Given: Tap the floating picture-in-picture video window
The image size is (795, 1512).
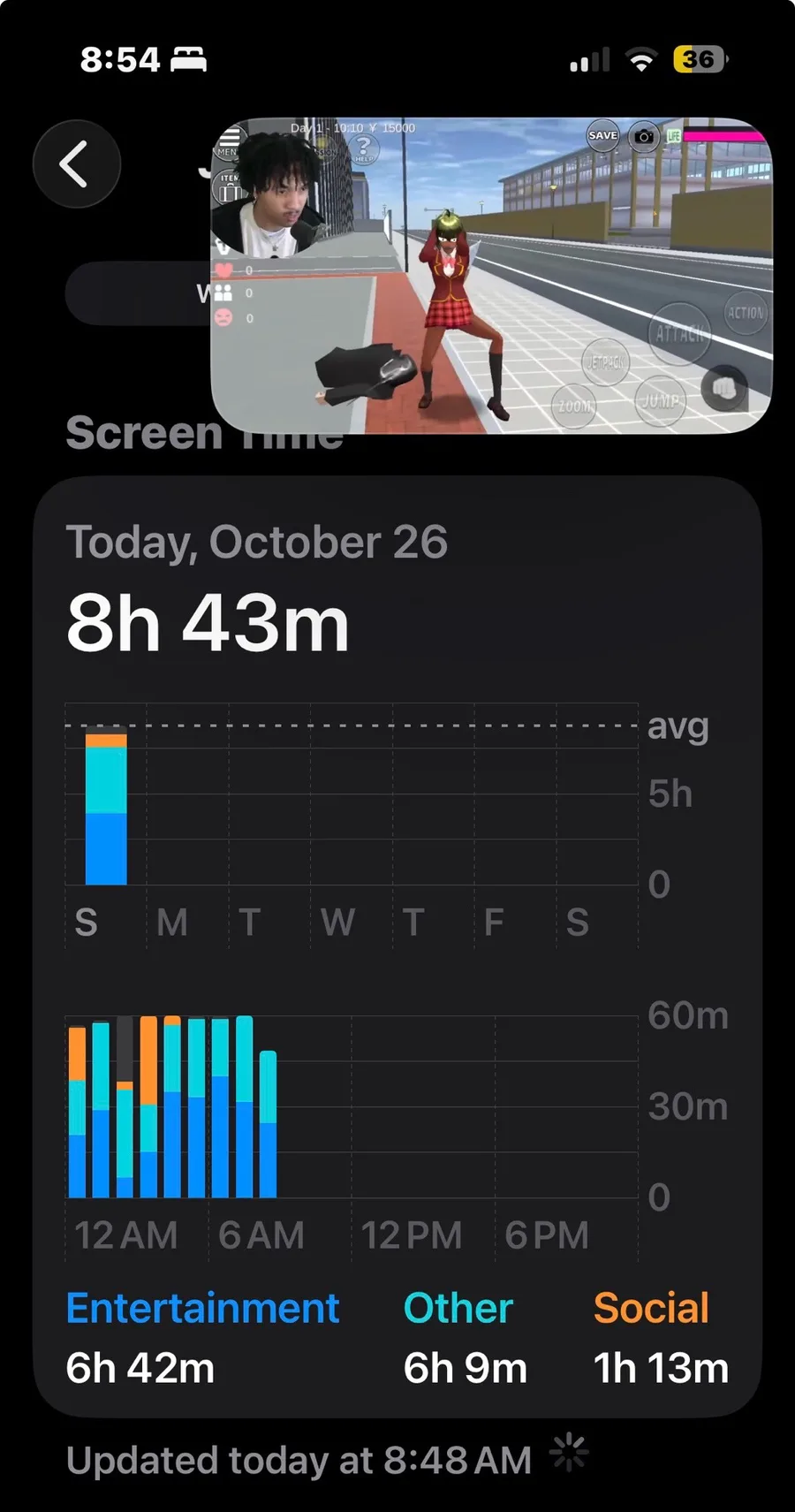Looking at the screenshot, I should [x=491, y=276].
